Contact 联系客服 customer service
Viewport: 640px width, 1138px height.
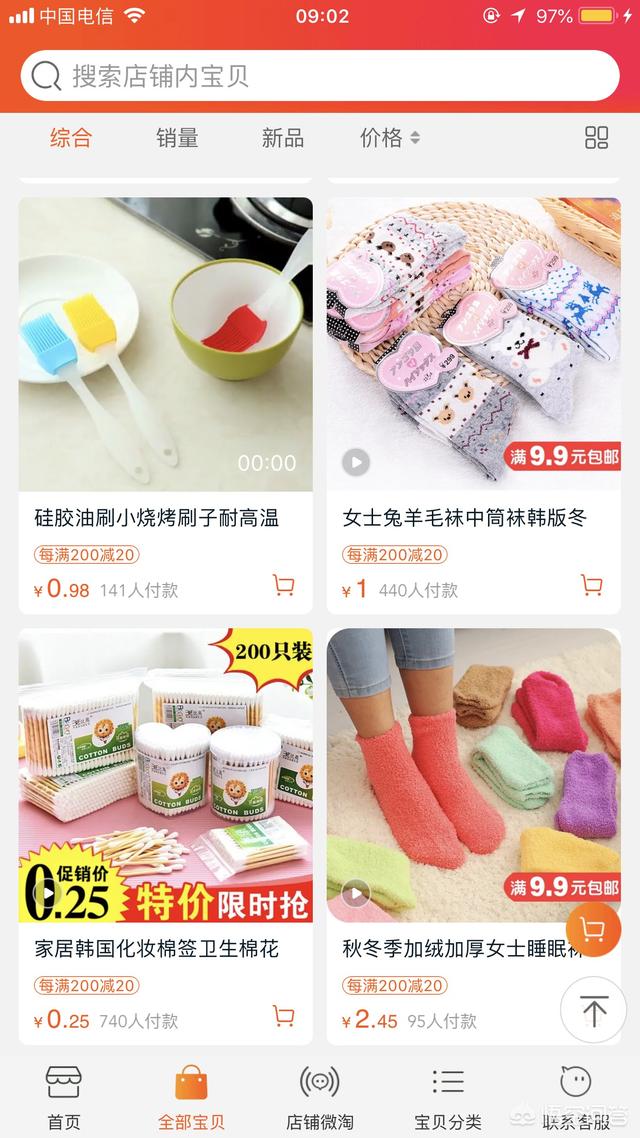click(576, 1095)
